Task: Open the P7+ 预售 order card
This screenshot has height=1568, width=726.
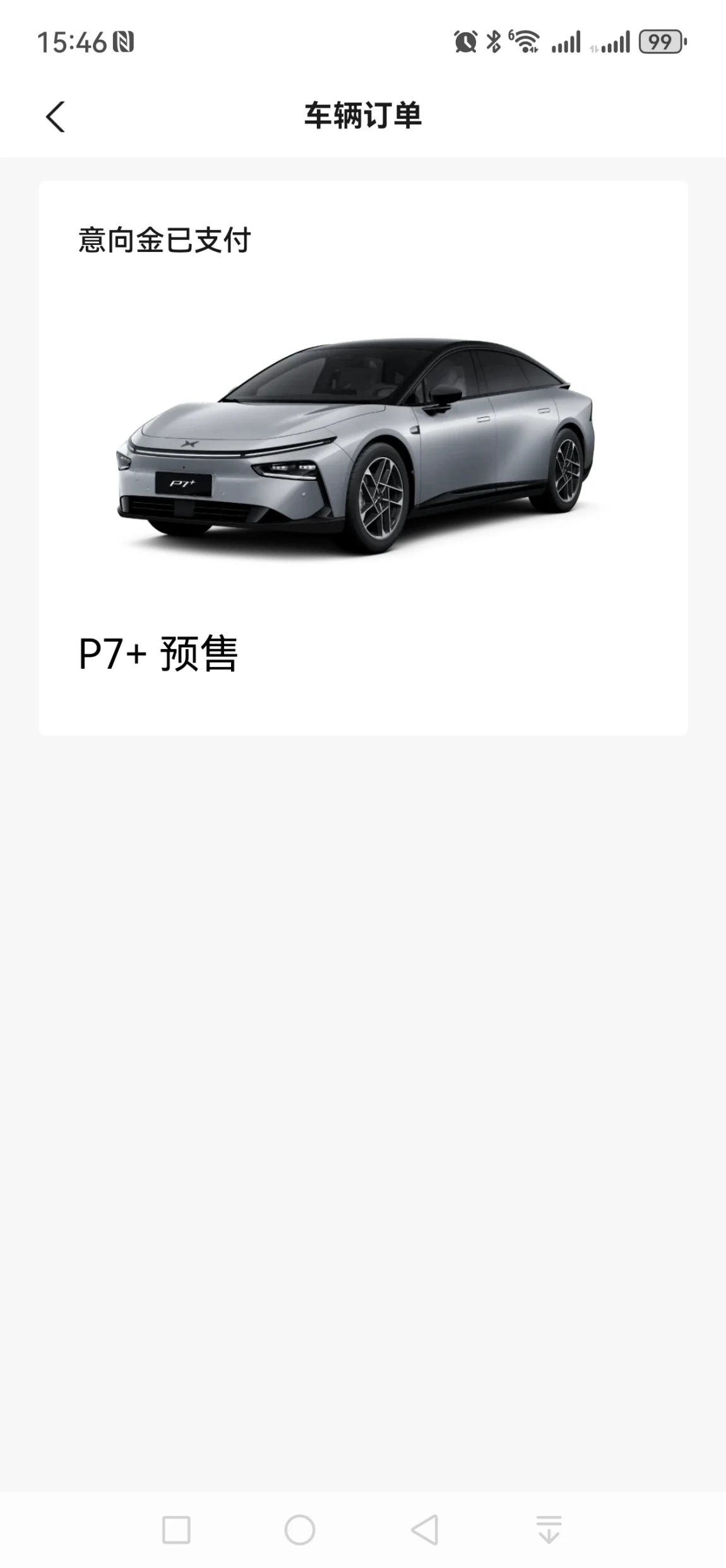Action: pos(363,457)
